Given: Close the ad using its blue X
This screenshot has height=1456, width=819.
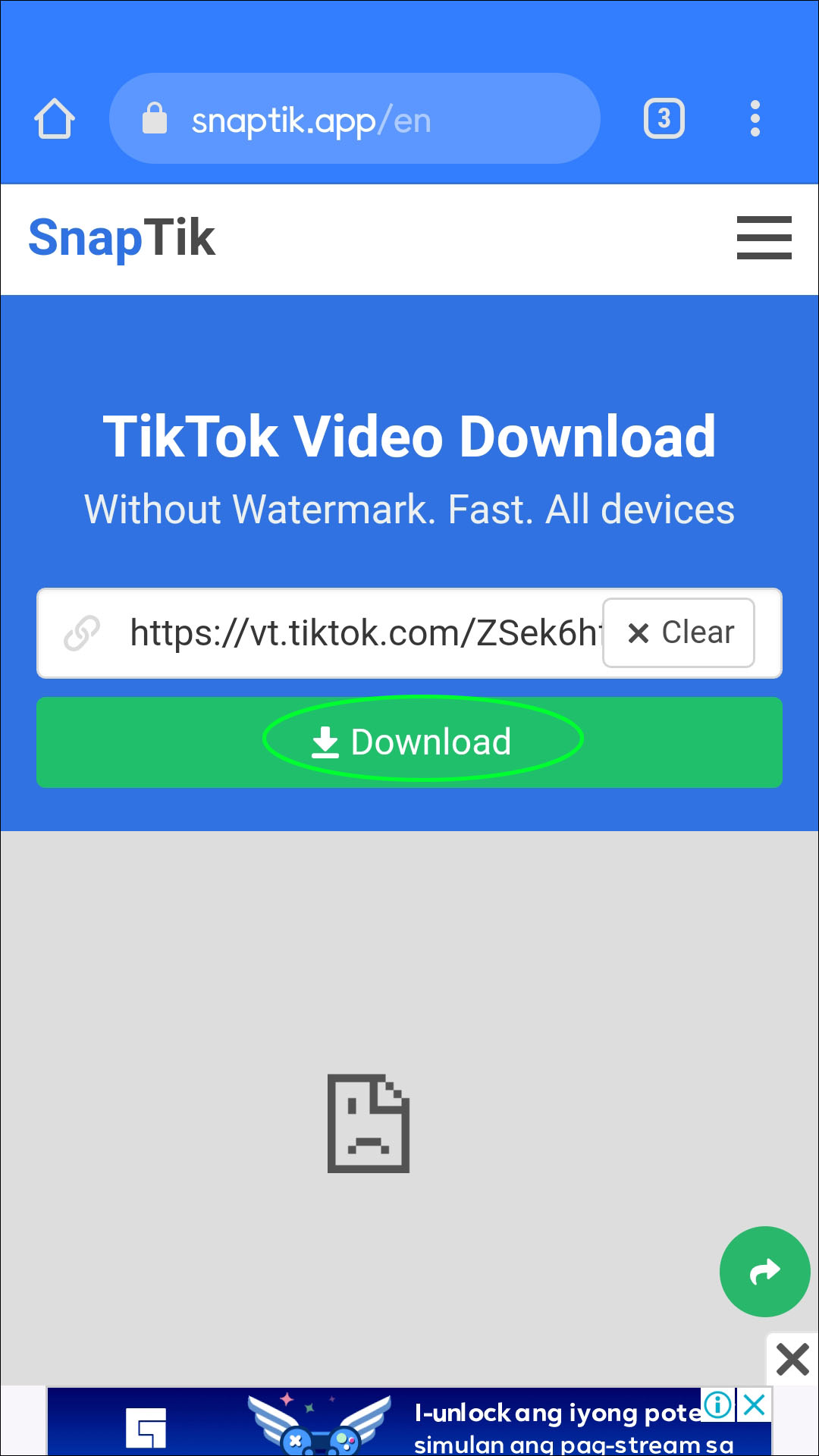Looking at the screenshot, I should coord(755,1405).
